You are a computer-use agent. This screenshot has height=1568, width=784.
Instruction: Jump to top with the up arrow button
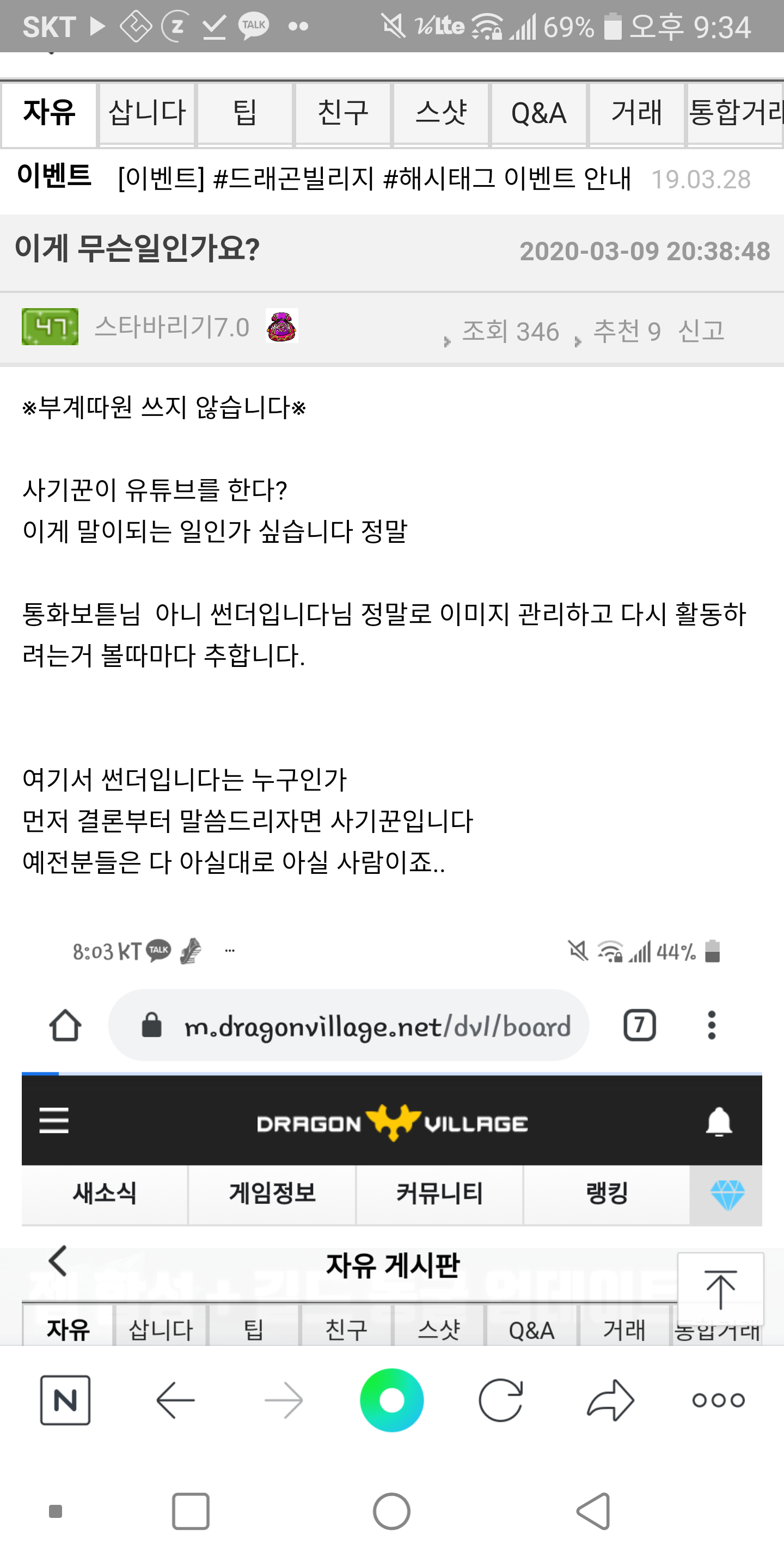coord(720,1289)
